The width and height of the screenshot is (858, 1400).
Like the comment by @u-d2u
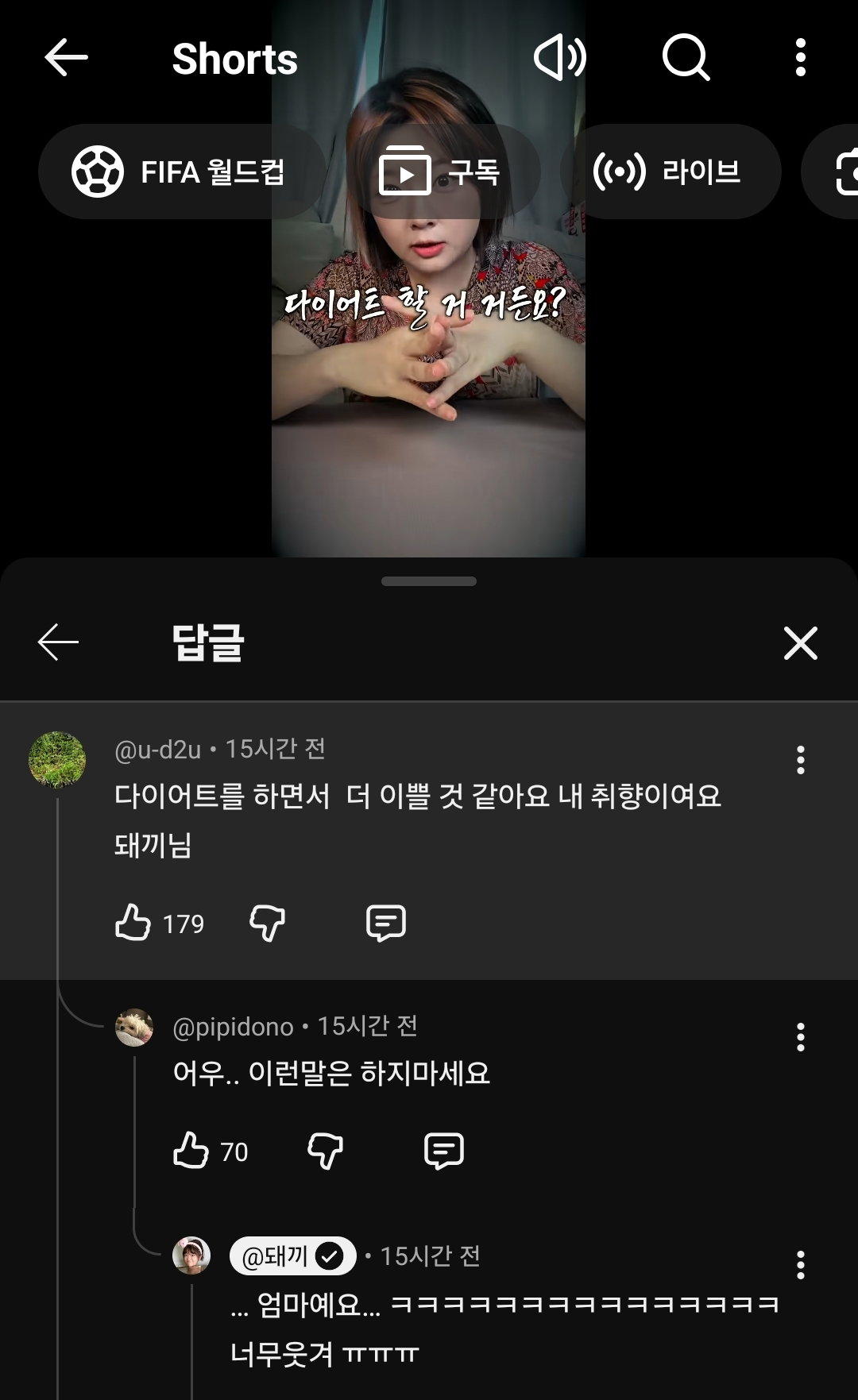coord(133,923)
